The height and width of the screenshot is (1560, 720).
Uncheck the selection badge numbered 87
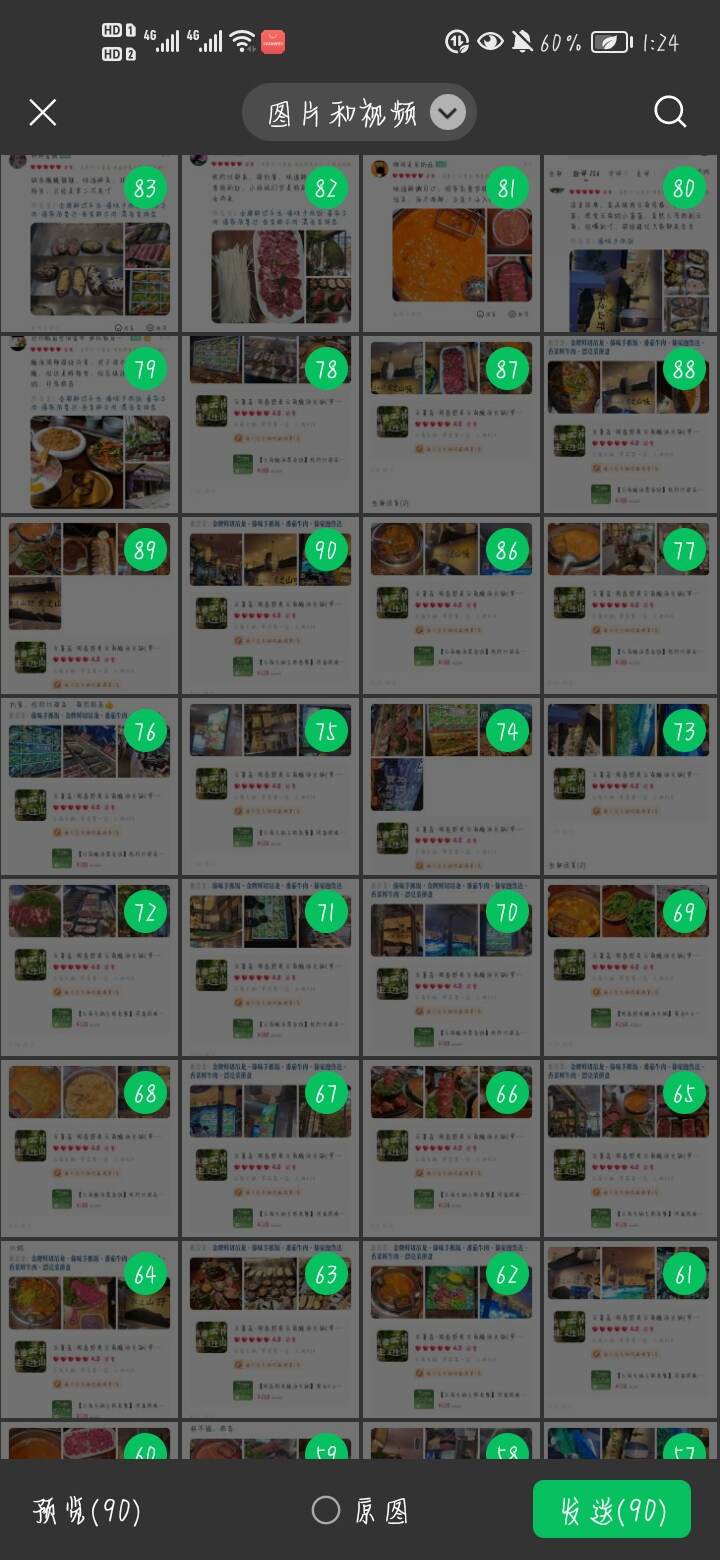(x=507, y=370)
